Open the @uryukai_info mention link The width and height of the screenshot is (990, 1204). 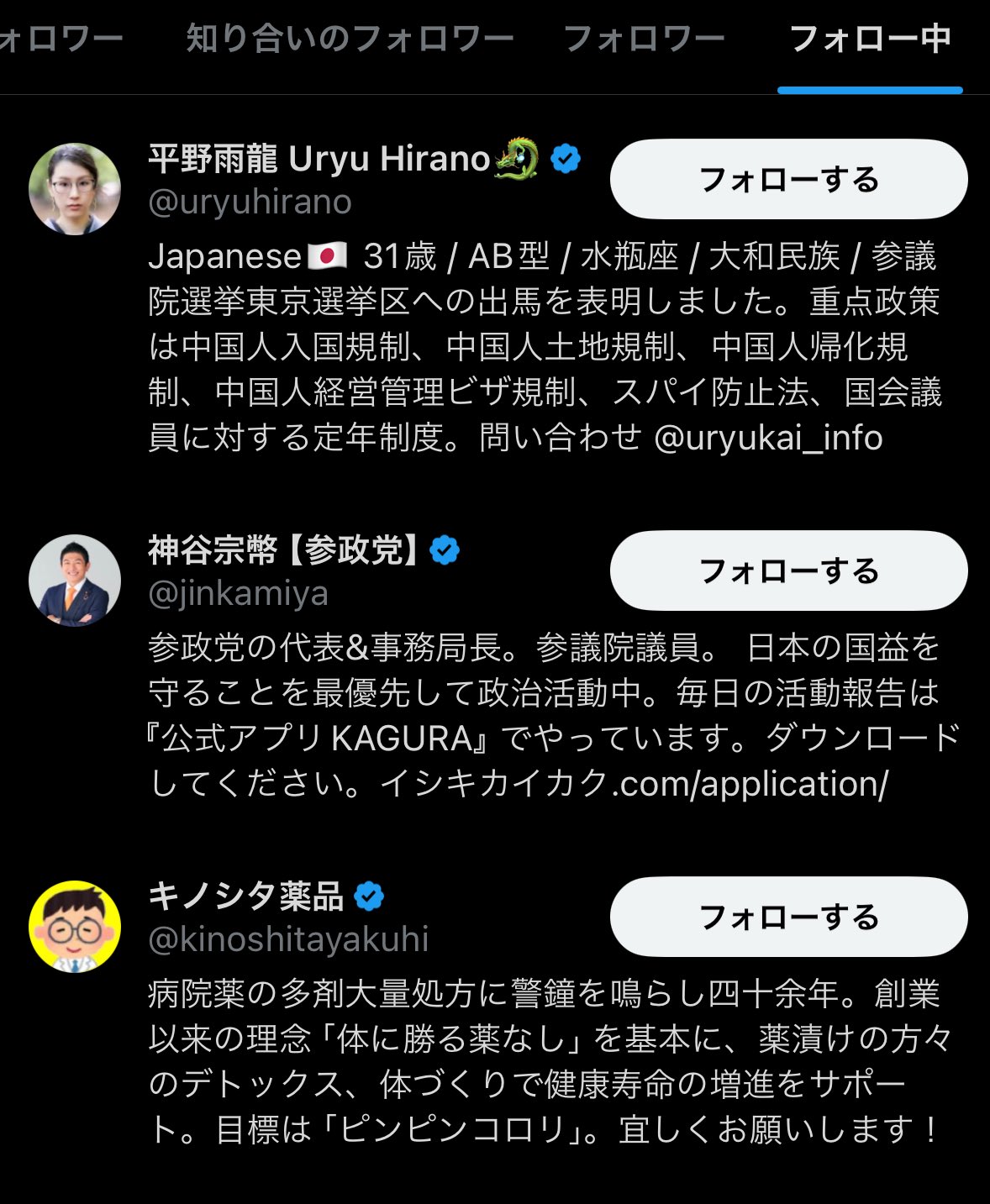[768, 438]
